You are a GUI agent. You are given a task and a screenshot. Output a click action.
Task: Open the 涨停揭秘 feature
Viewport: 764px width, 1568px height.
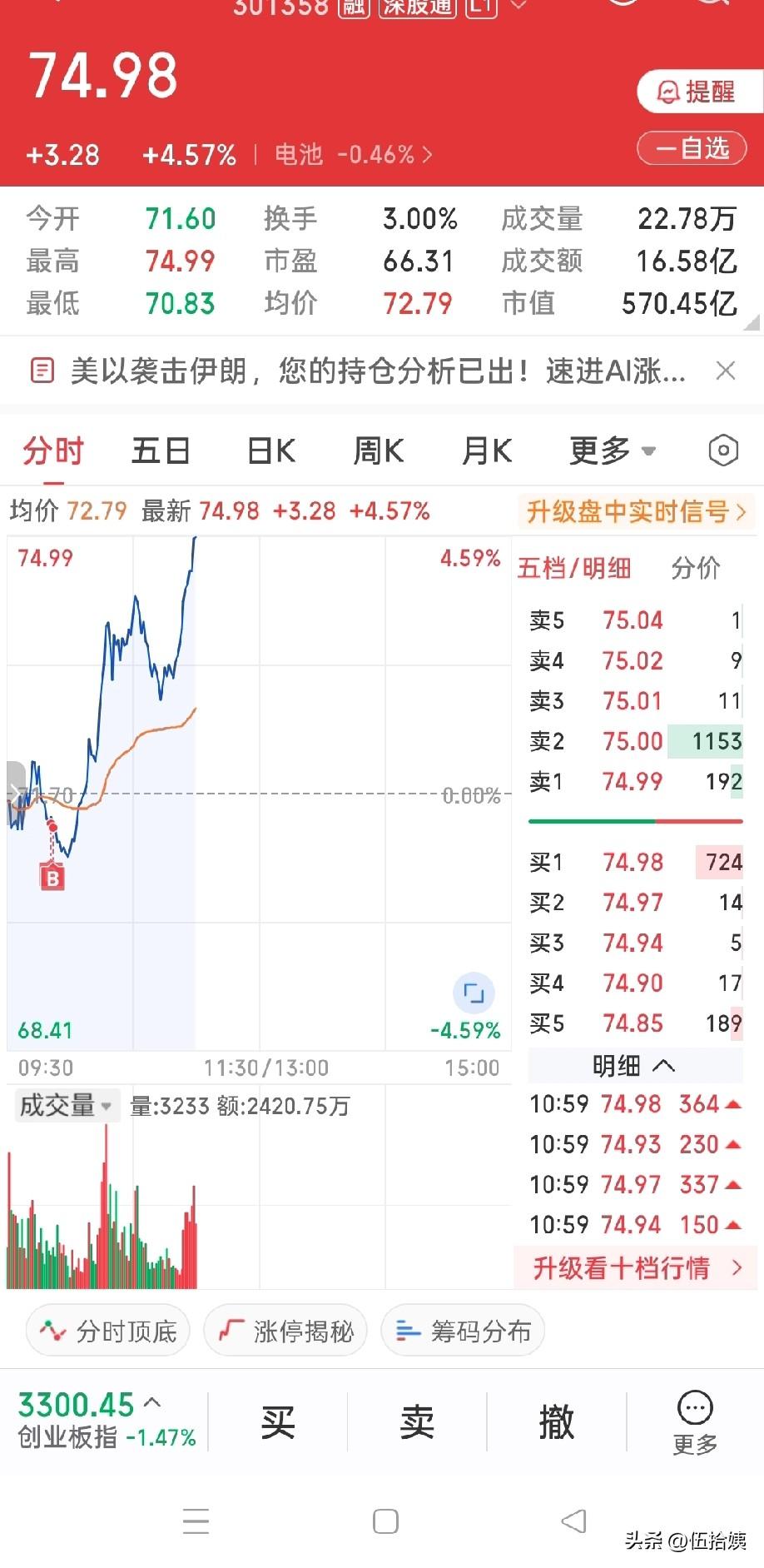click(x=285, y=1330)
